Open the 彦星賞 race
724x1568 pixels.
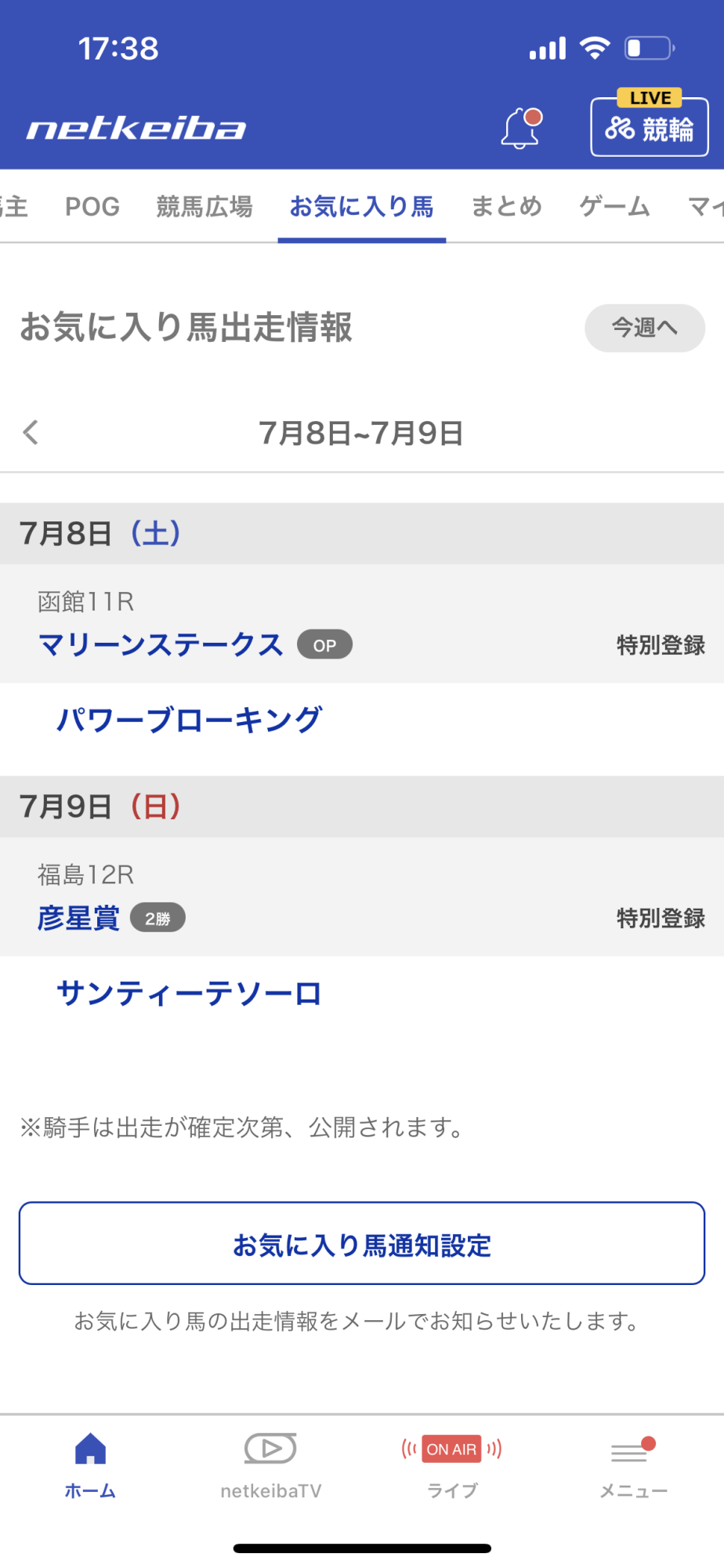(x=78, y=918)
